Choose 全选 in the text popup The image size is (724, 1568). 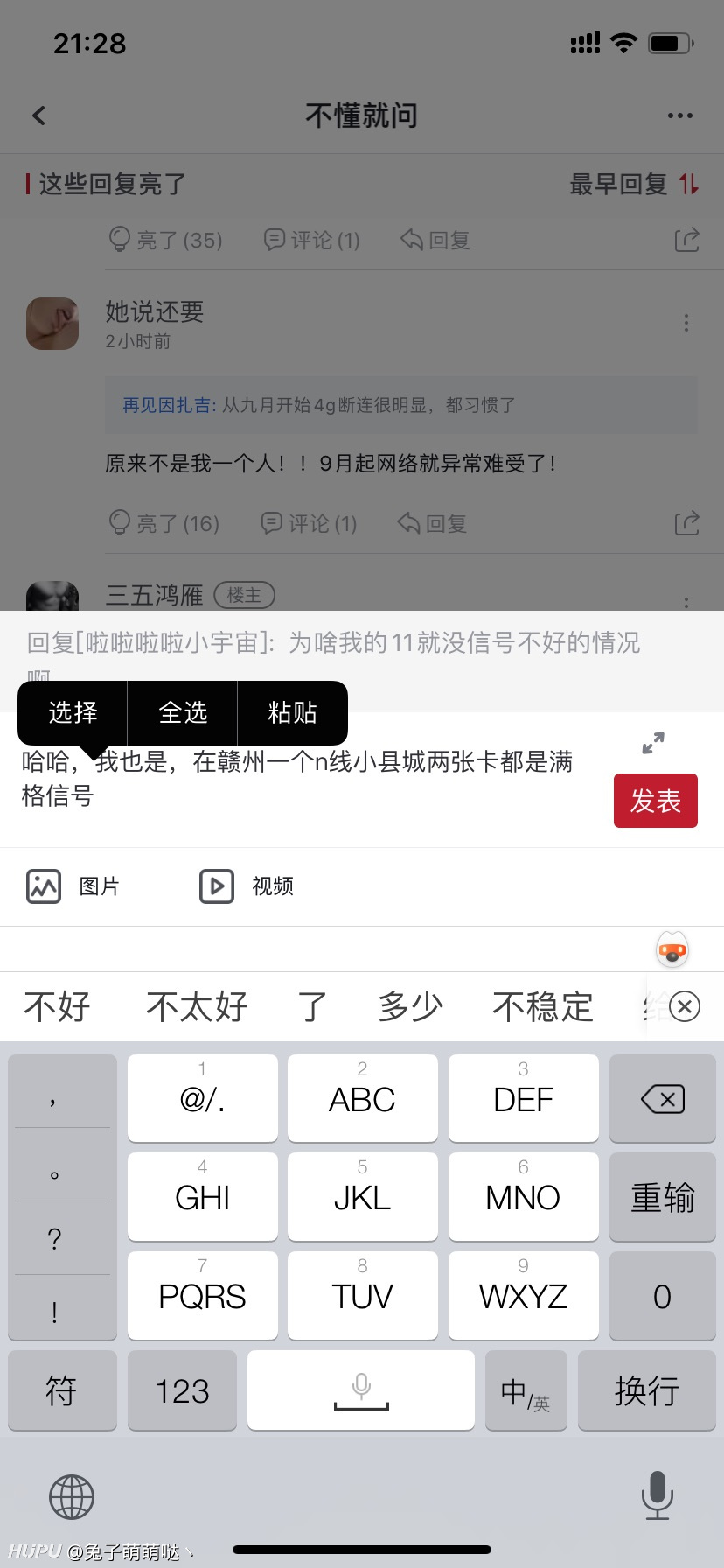[x=183, y=712]
